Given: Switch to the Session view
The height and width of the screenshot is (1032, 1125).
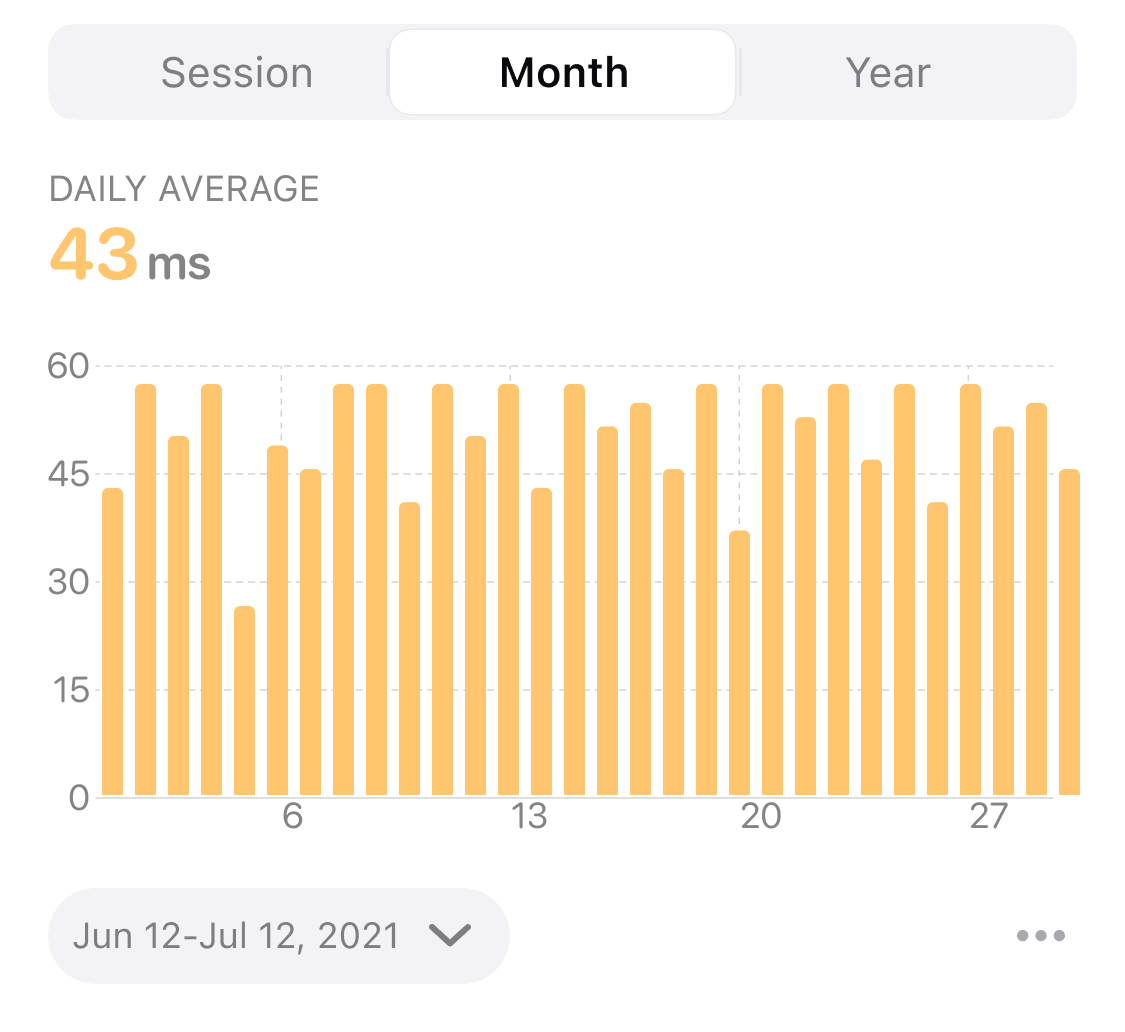Looking at the screenshot, I should click(237, 73).
